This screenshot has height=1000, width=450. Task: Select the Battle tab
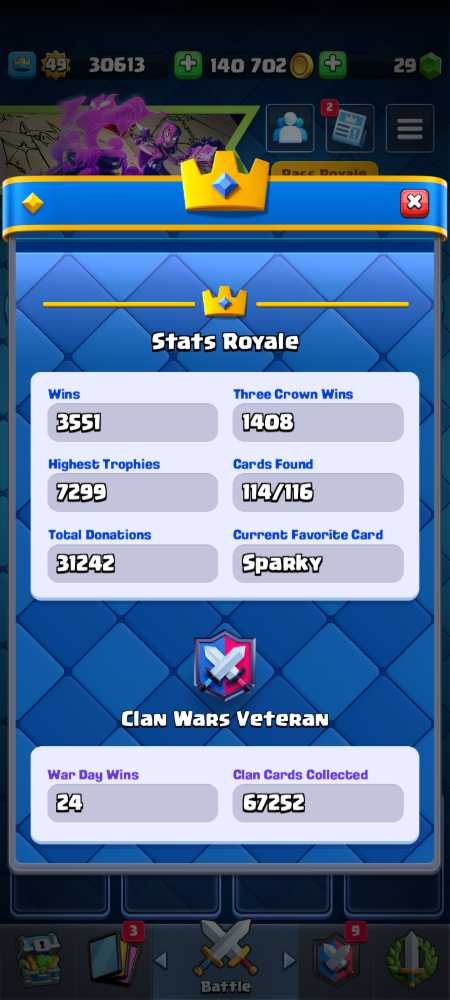point(225,958)
